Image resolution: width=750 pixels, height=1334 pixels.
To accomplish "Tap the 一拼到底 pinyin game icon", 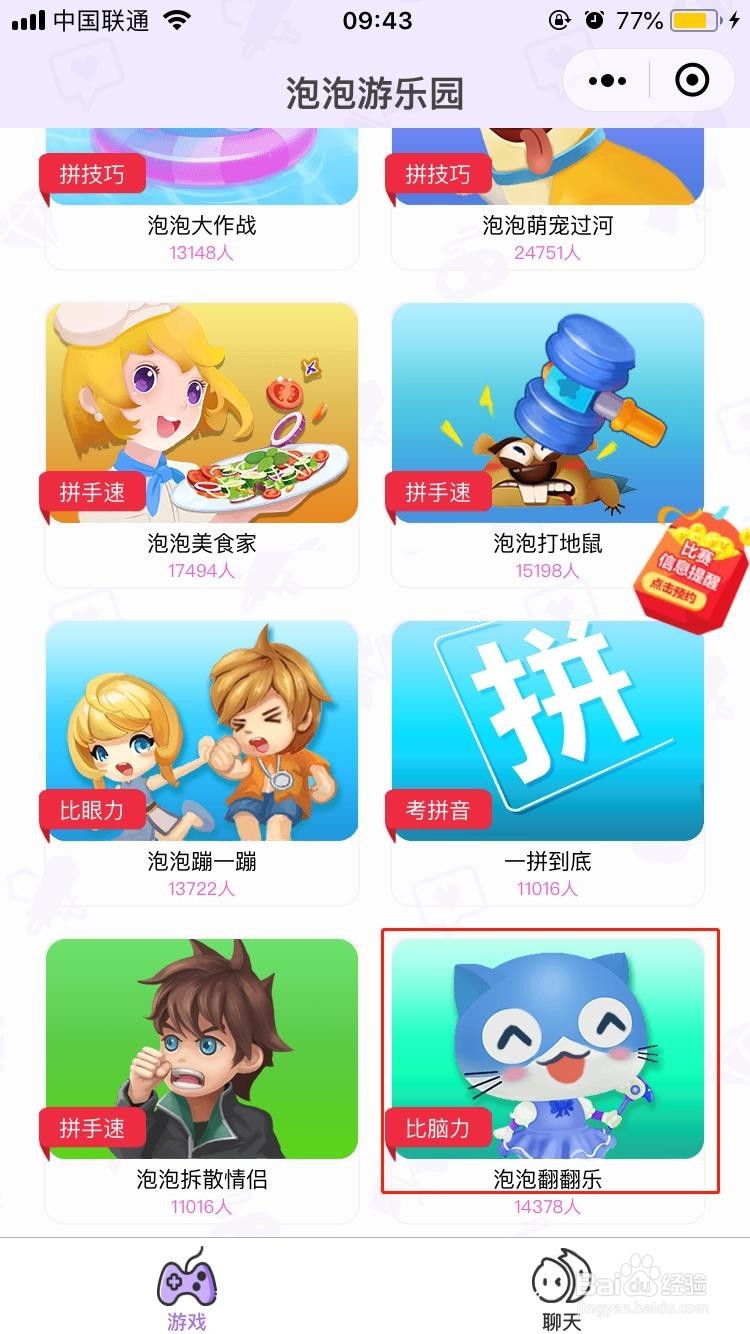I will (547, 730).
